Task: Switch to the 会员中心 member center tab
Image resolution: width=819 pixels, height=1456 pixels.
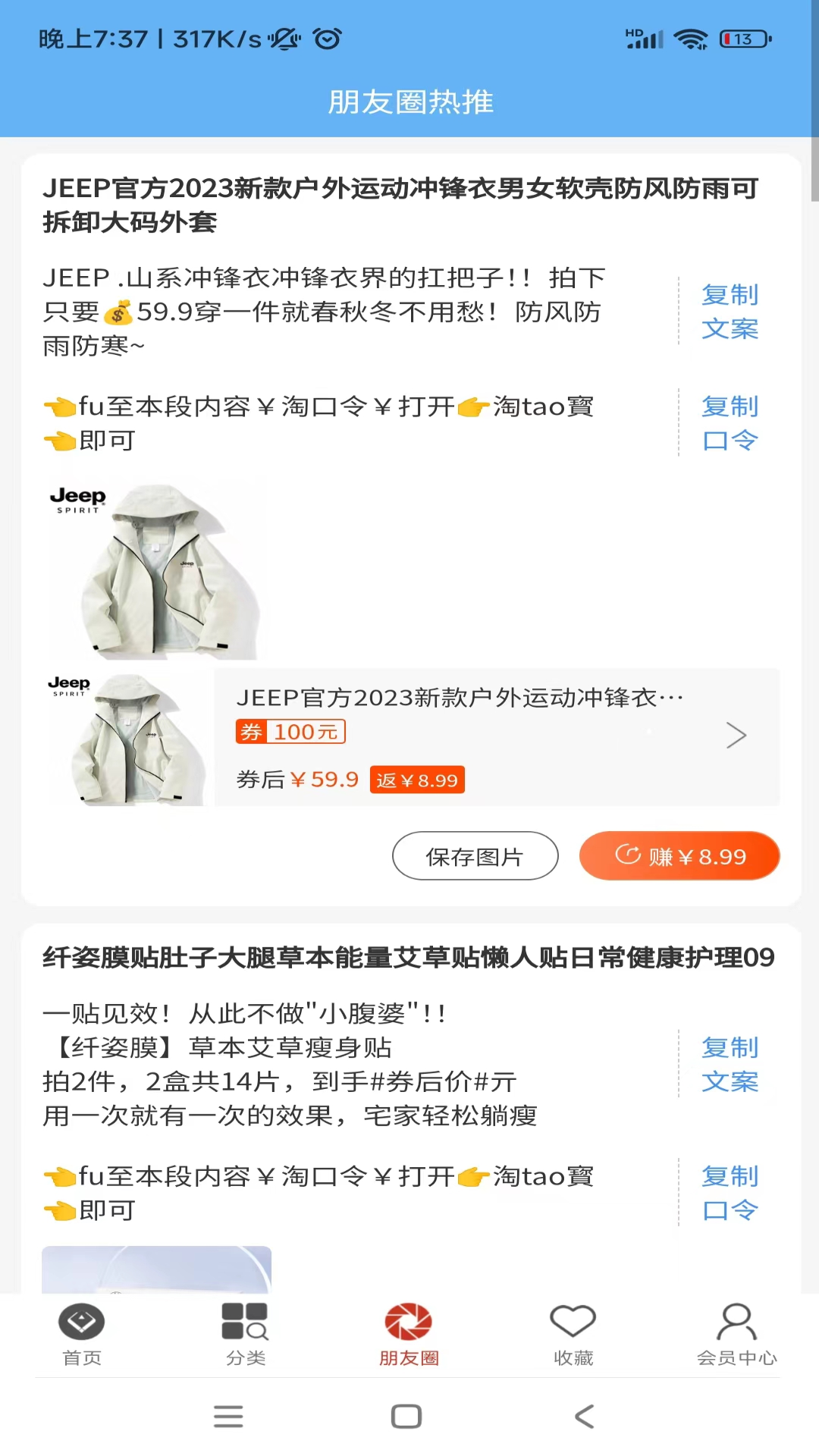Action: 736,1334
